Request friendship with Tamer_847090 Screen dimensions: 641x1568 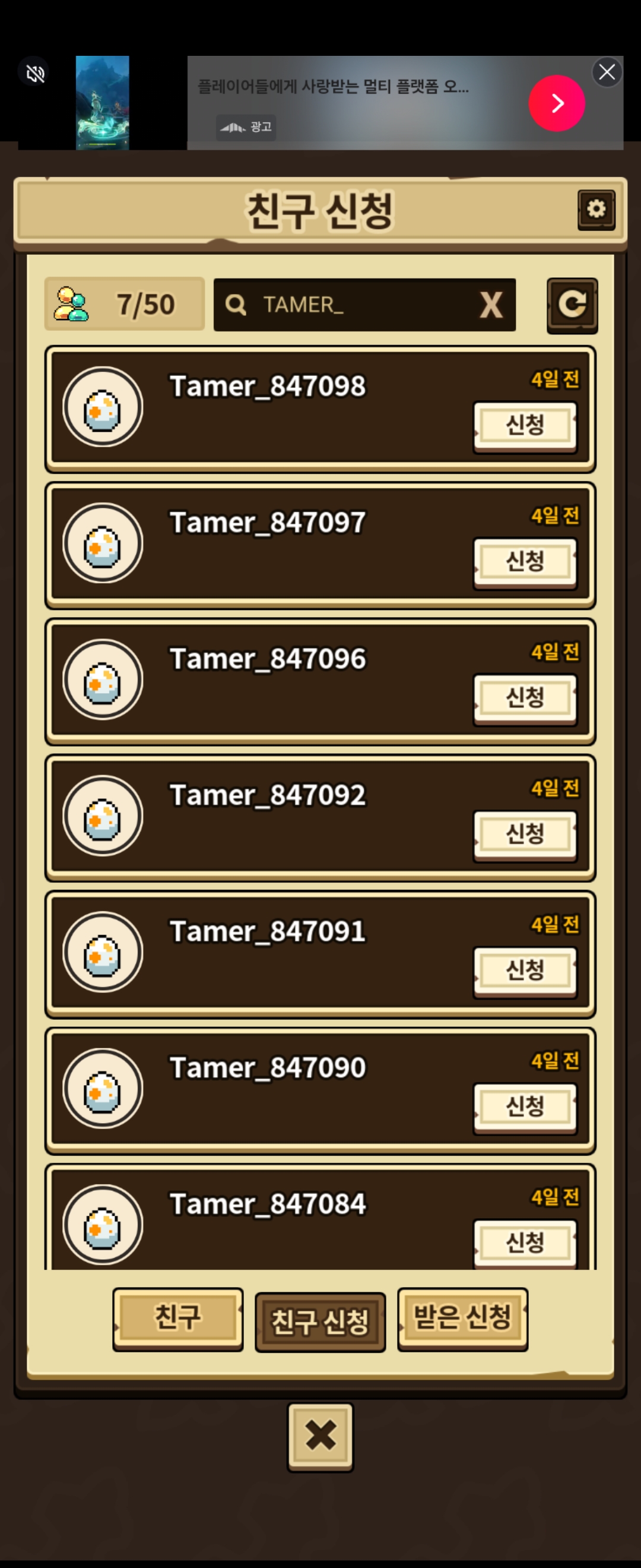click(525, 1107)
